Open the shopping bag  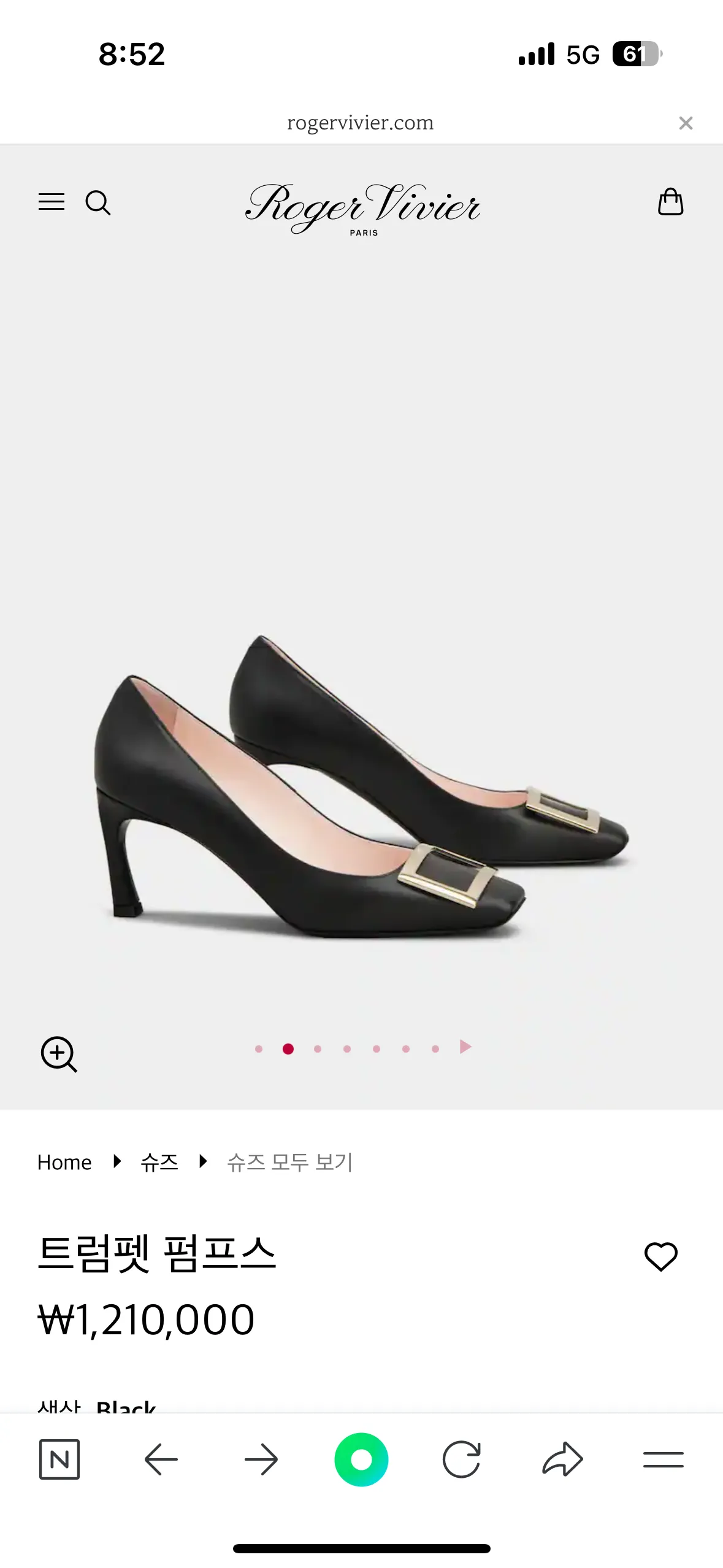click(670, 202)
